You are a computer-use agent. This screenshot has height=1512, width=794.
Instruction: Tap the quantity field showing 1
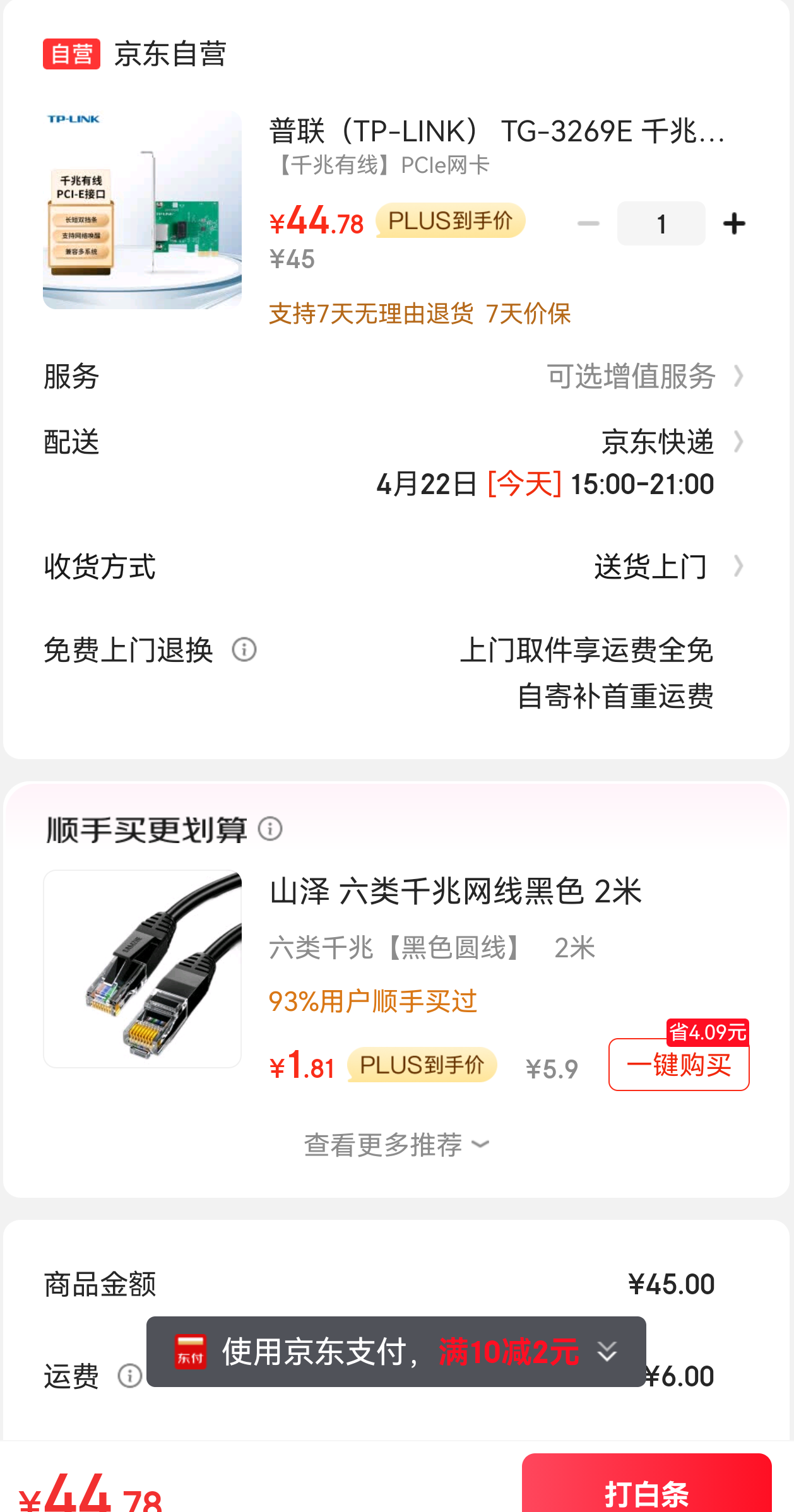[x=661, y=223]
